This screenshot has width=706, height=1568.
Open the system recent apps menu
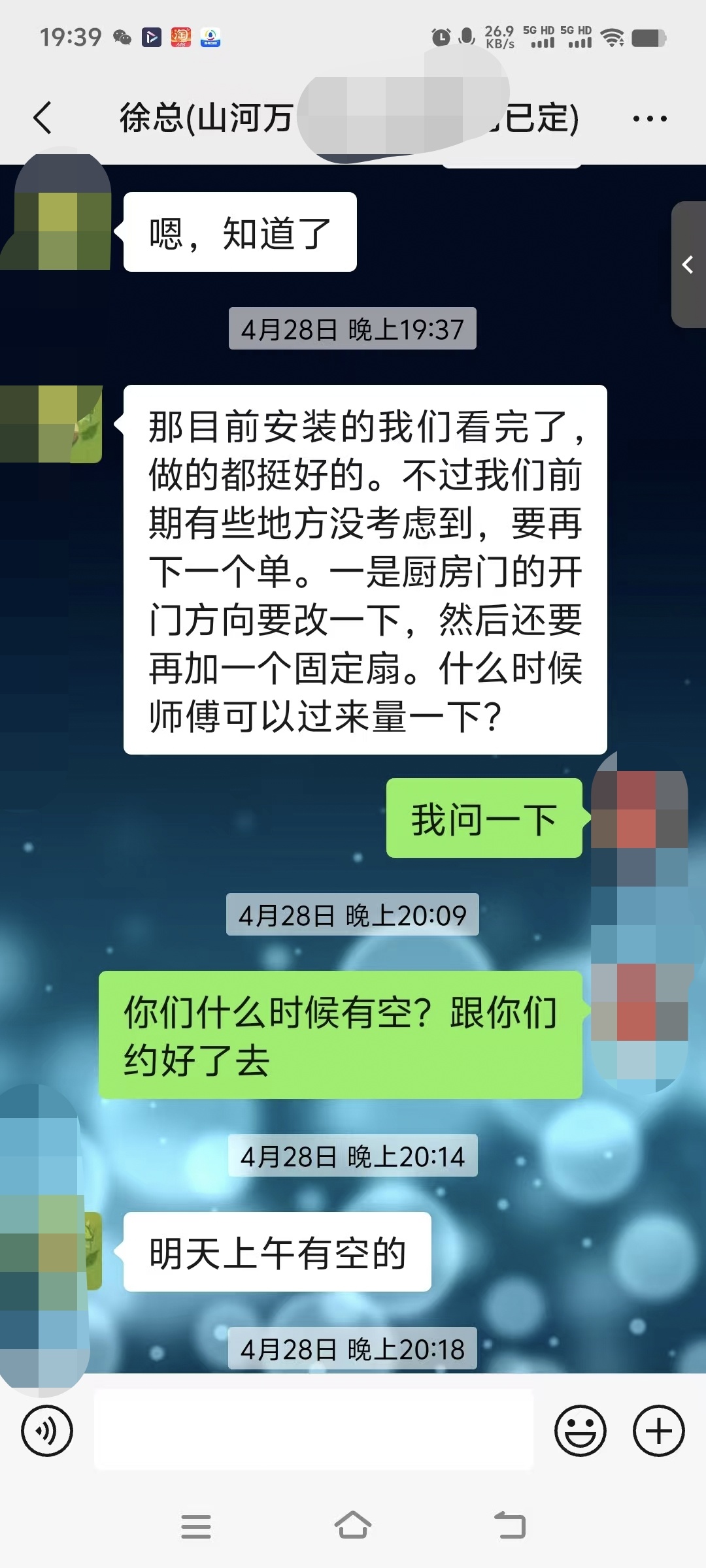click(x=195, y=1526)
